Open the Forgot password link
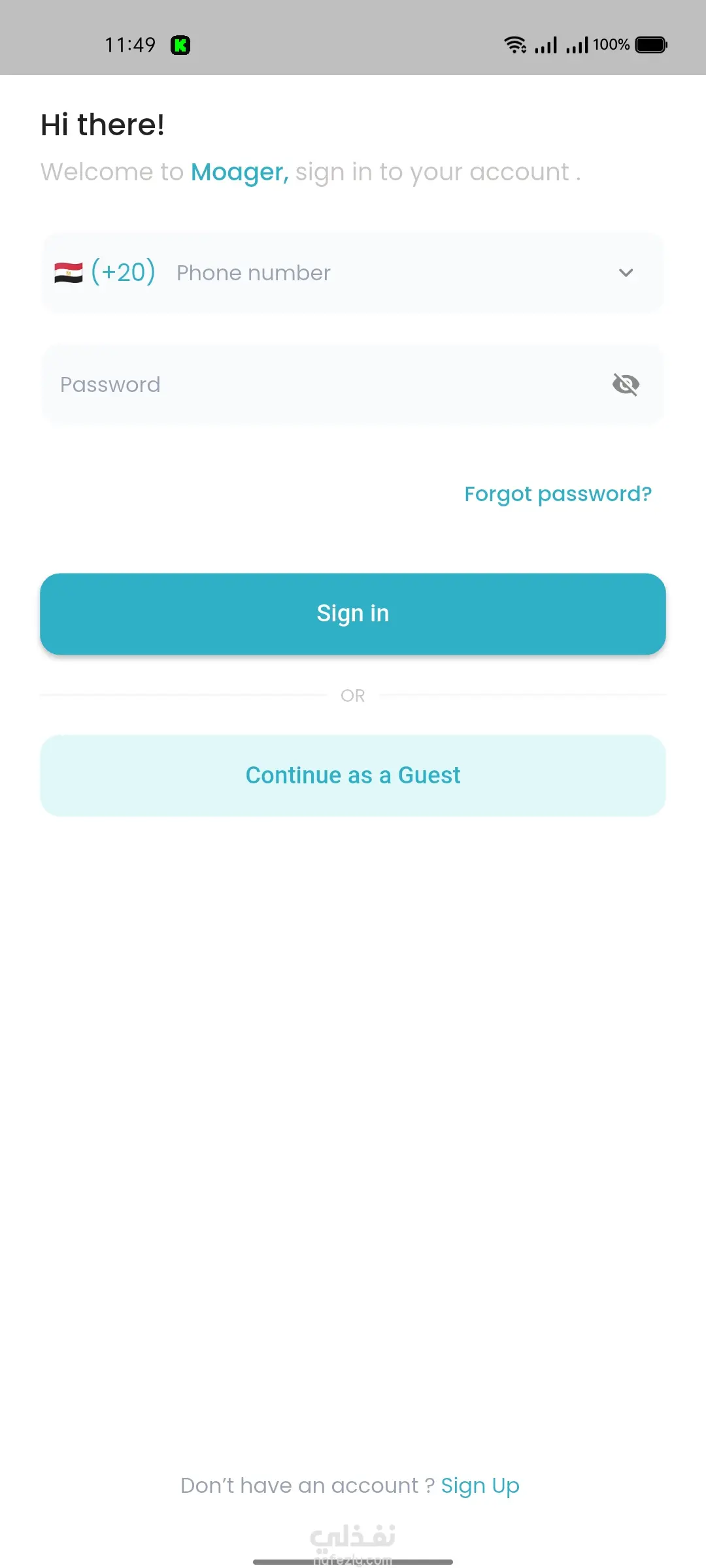 click(x=558, y=494)
